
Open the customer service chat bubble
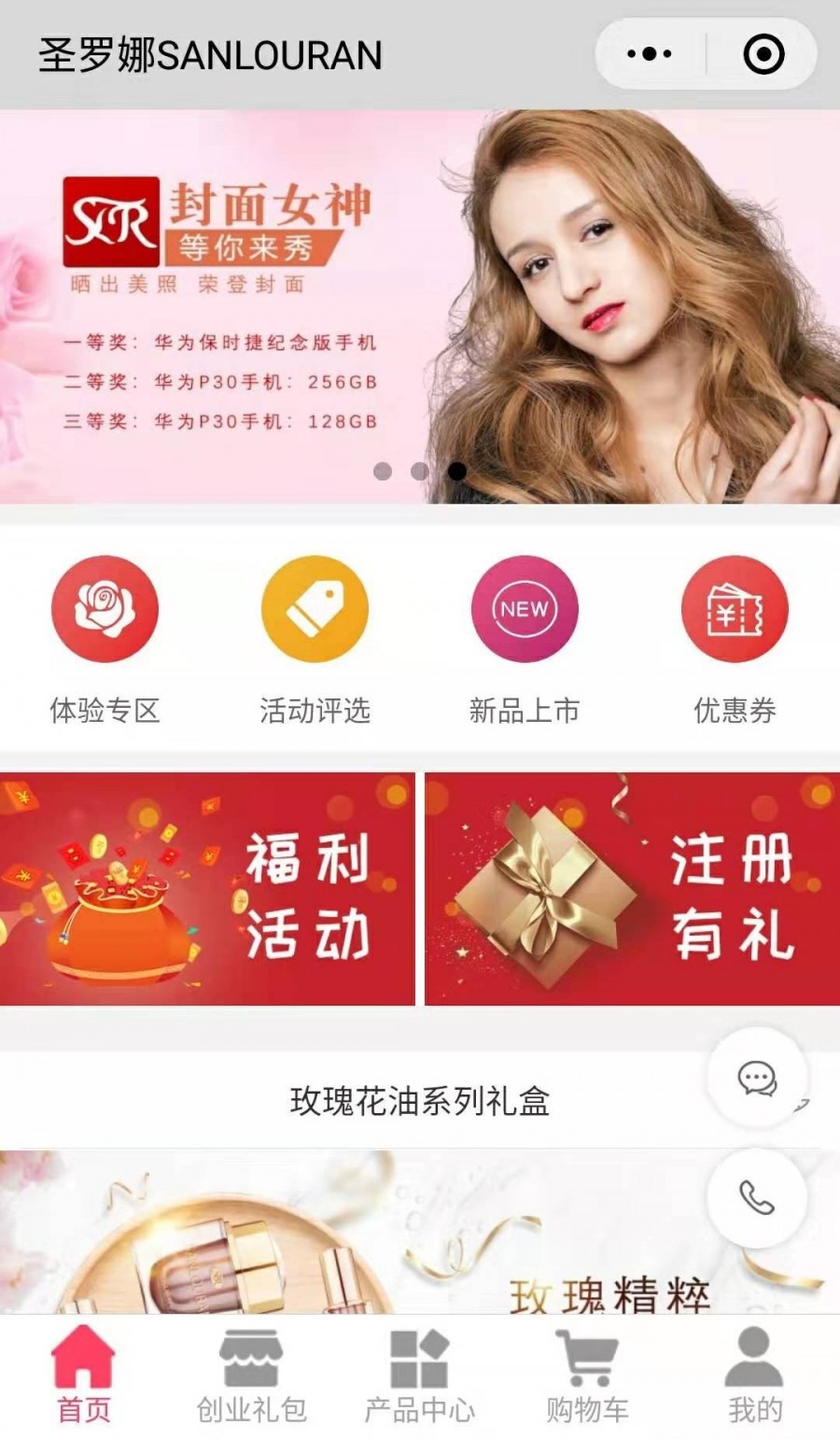[x=757, y=1078]
